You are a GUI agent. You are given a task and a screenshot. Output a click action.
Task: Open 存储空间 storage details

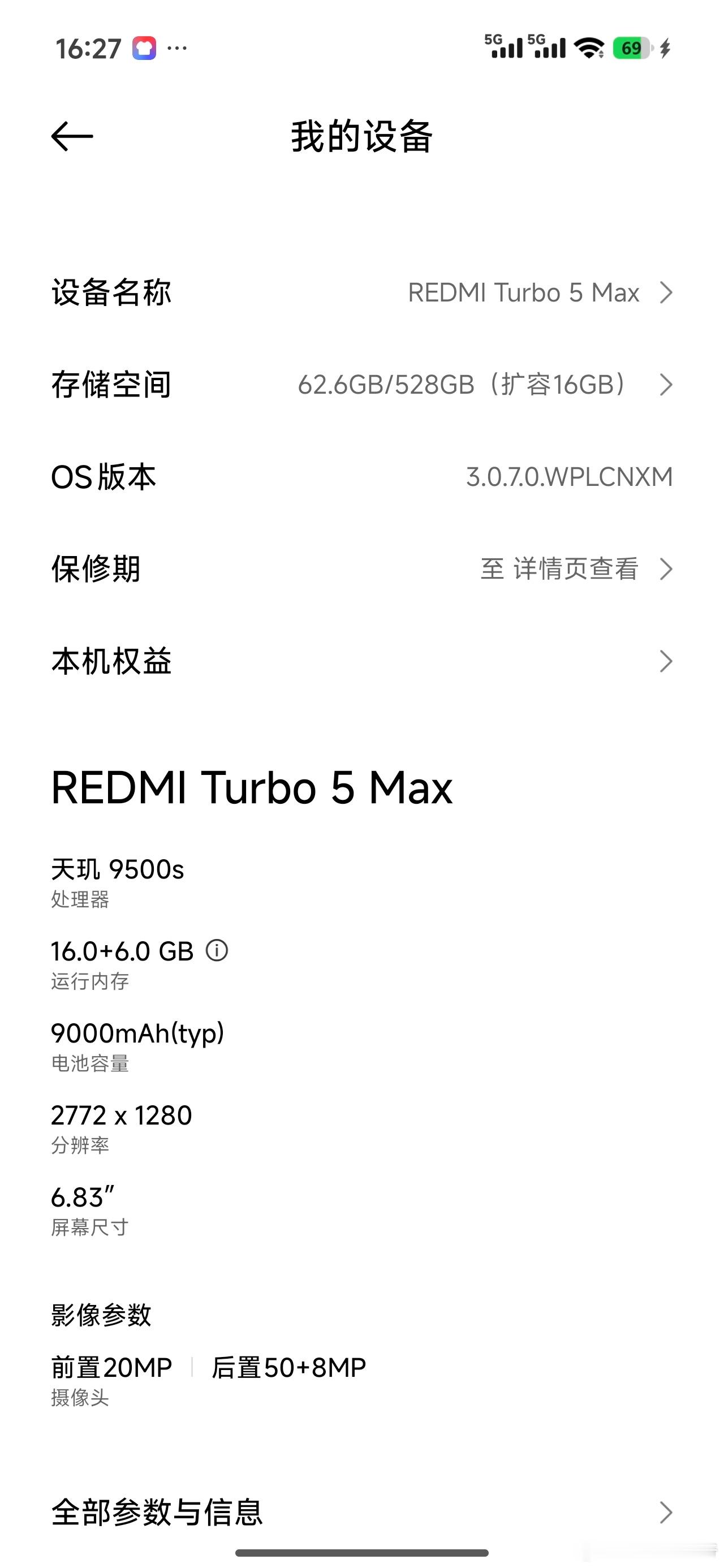point(361,385)
